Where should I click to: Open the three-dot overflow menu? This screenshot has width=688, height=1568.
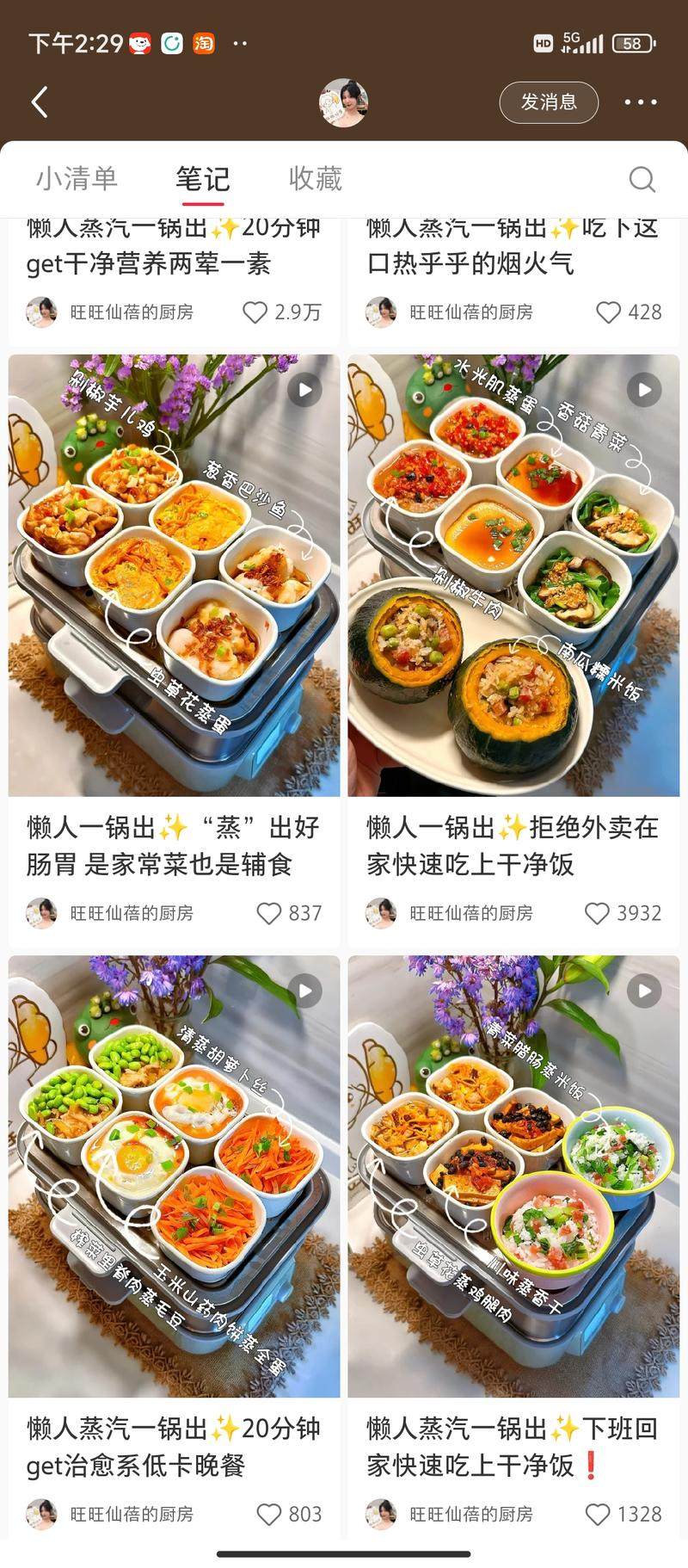coord(640,102)
